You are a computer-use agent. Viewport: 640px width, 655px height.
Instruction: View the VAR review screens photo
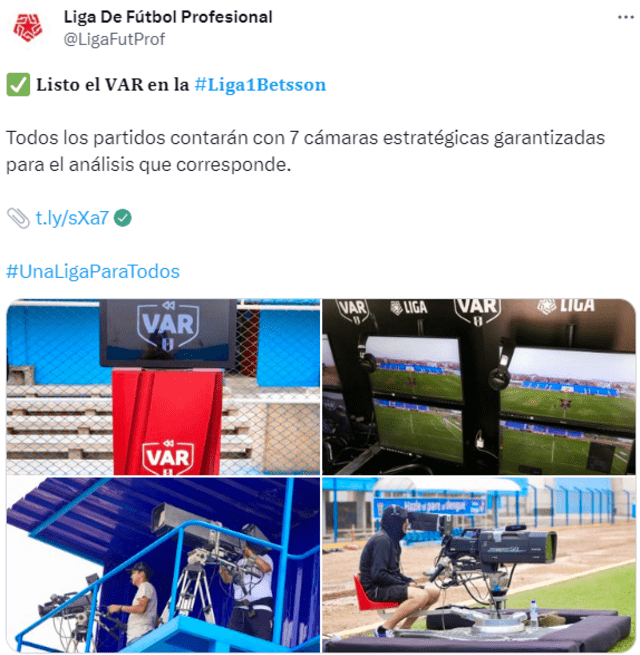[x=478, y=386]
